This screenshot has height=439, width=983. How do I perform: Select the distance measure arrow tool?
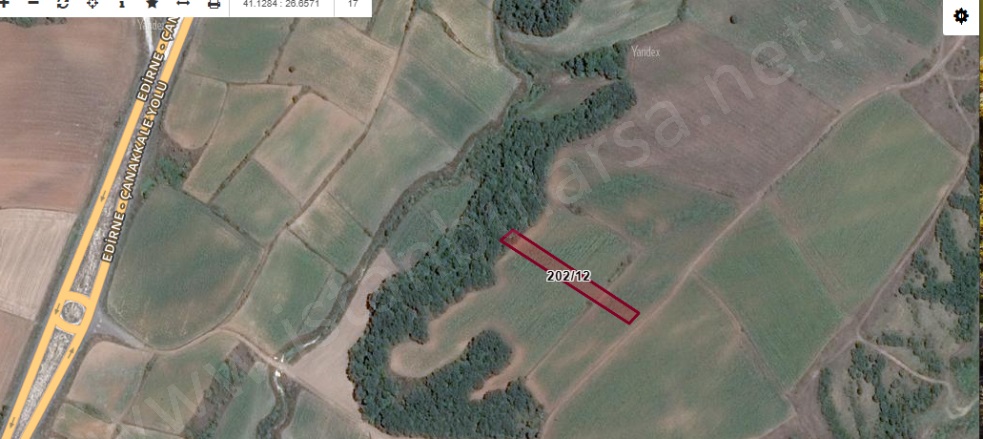coord(183,4)
